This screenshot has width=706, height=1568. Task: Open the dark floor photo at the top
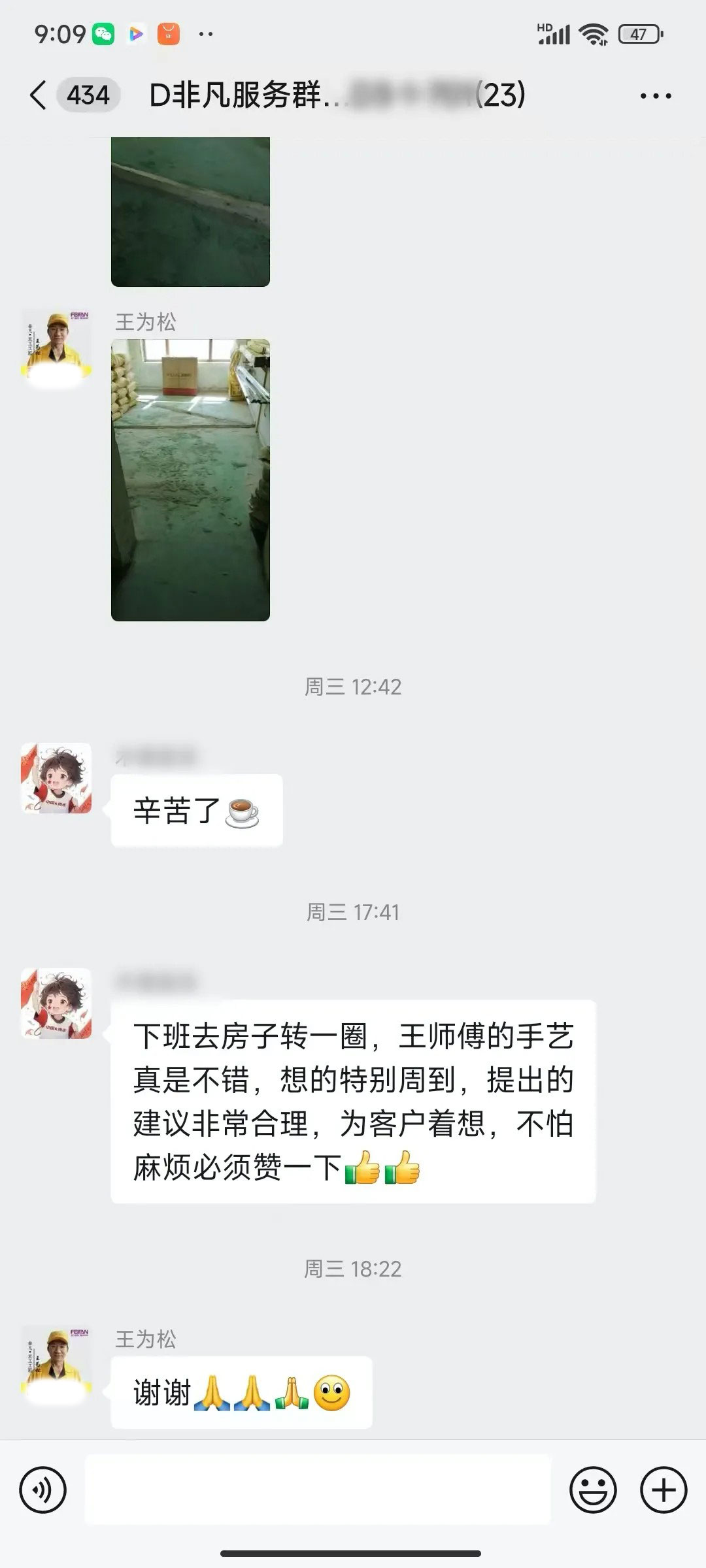tap(190, 212)
